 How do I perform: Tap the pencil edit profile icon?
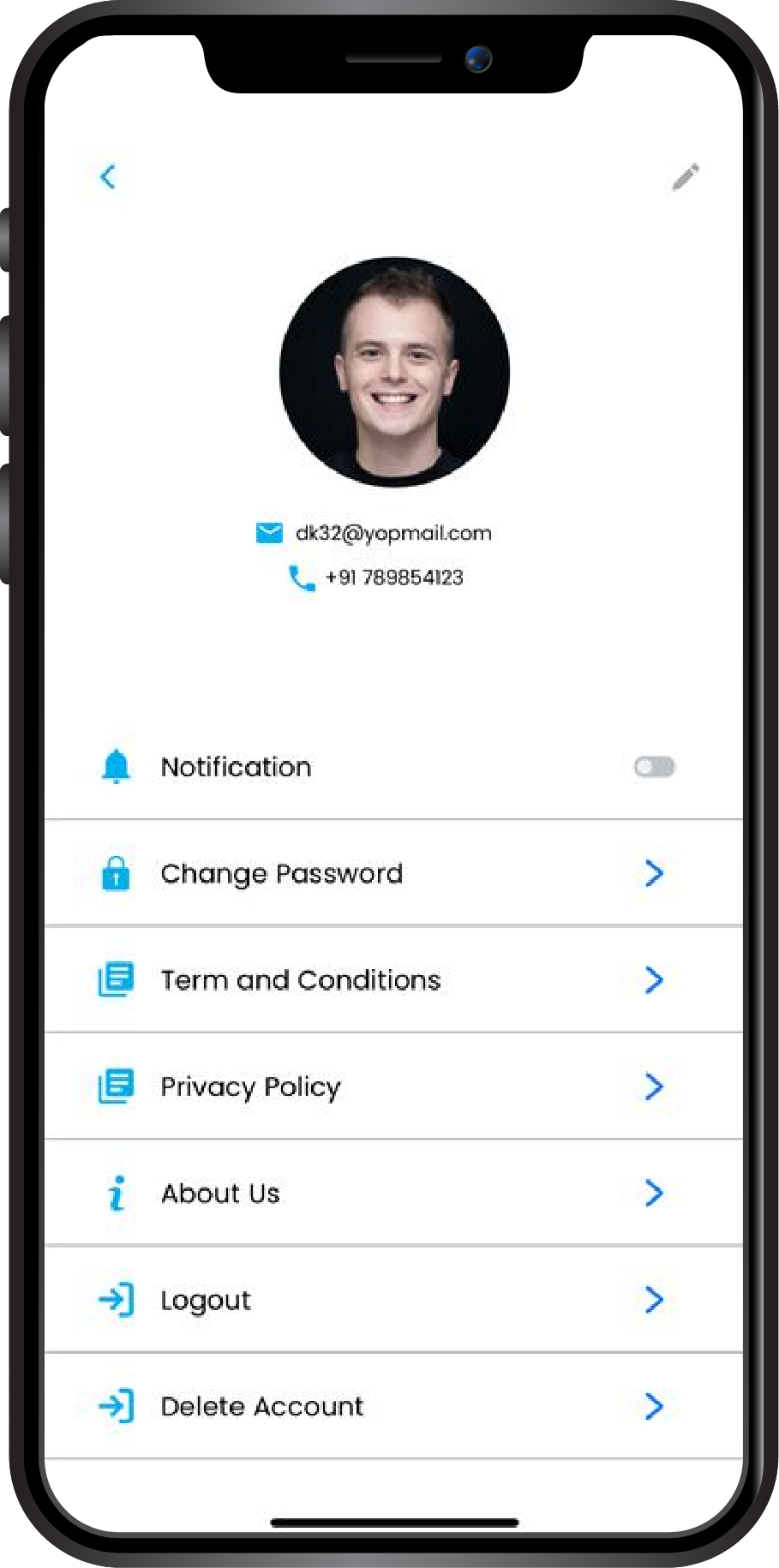coord(686,177)
